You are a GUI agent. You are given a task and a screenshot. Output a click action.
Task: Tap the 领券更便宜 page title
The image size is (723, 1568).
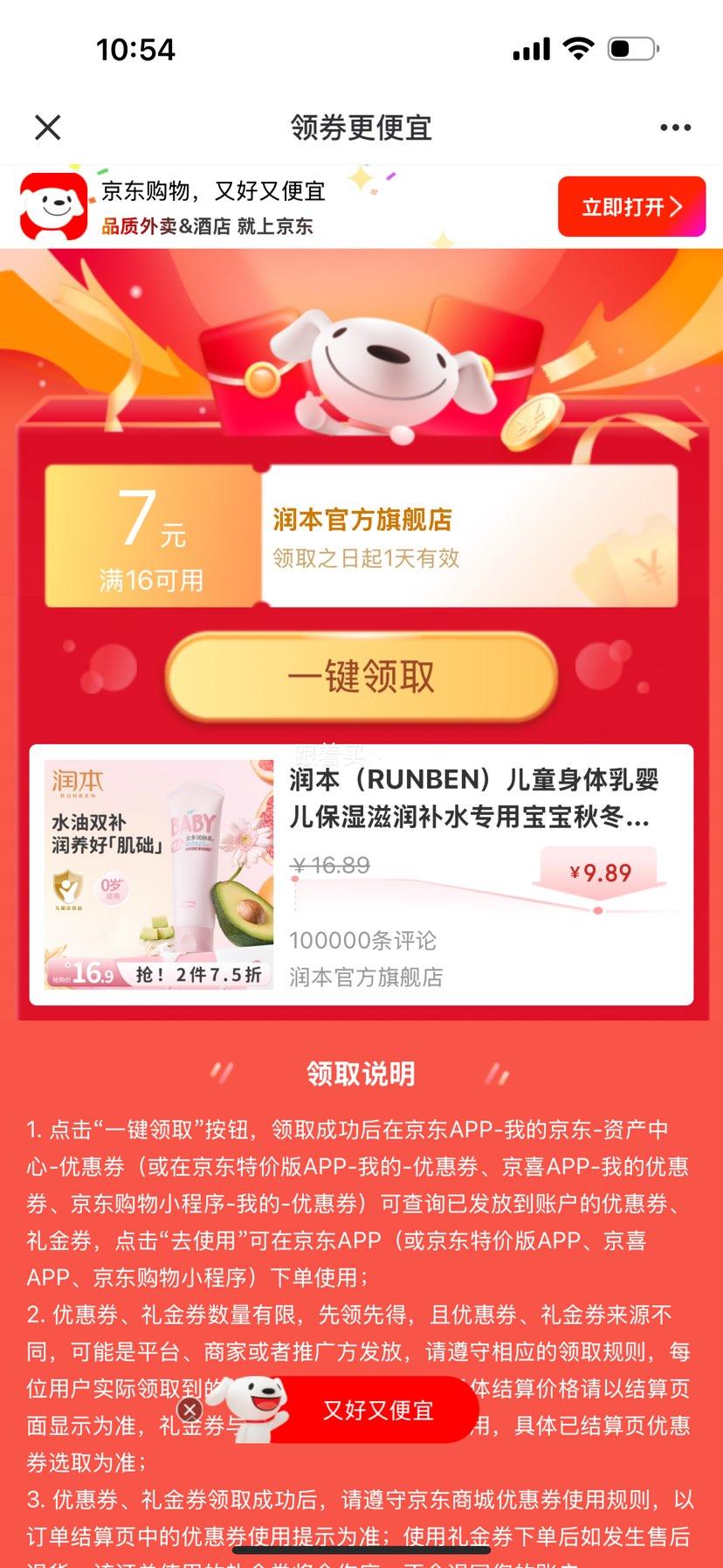(361, 127)
